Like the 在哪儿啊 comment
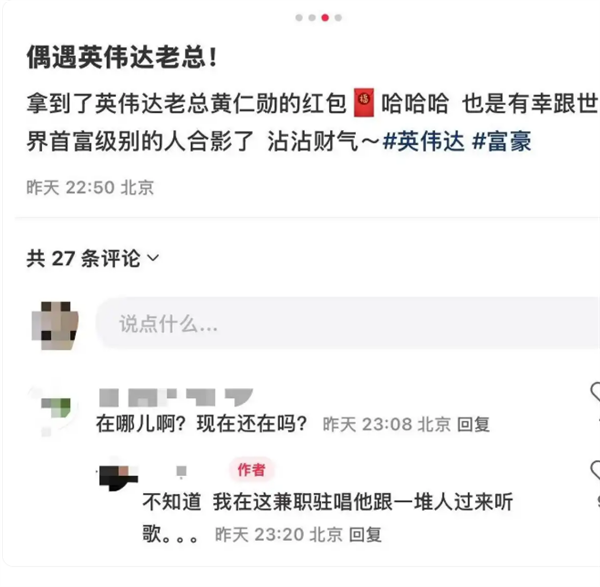 (x=594, y=391)
